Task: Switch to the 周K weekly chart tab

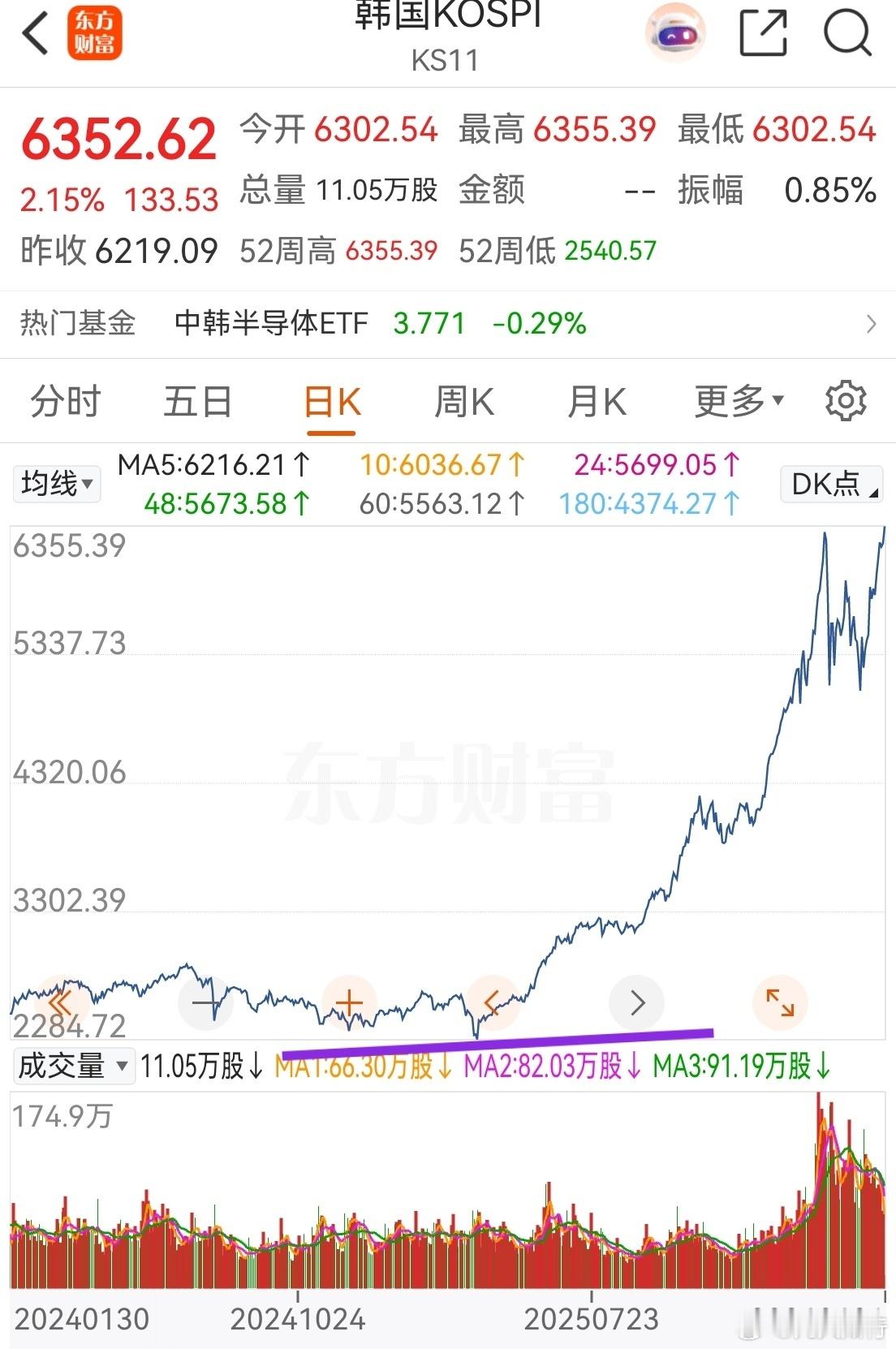Action: point(463,400)
